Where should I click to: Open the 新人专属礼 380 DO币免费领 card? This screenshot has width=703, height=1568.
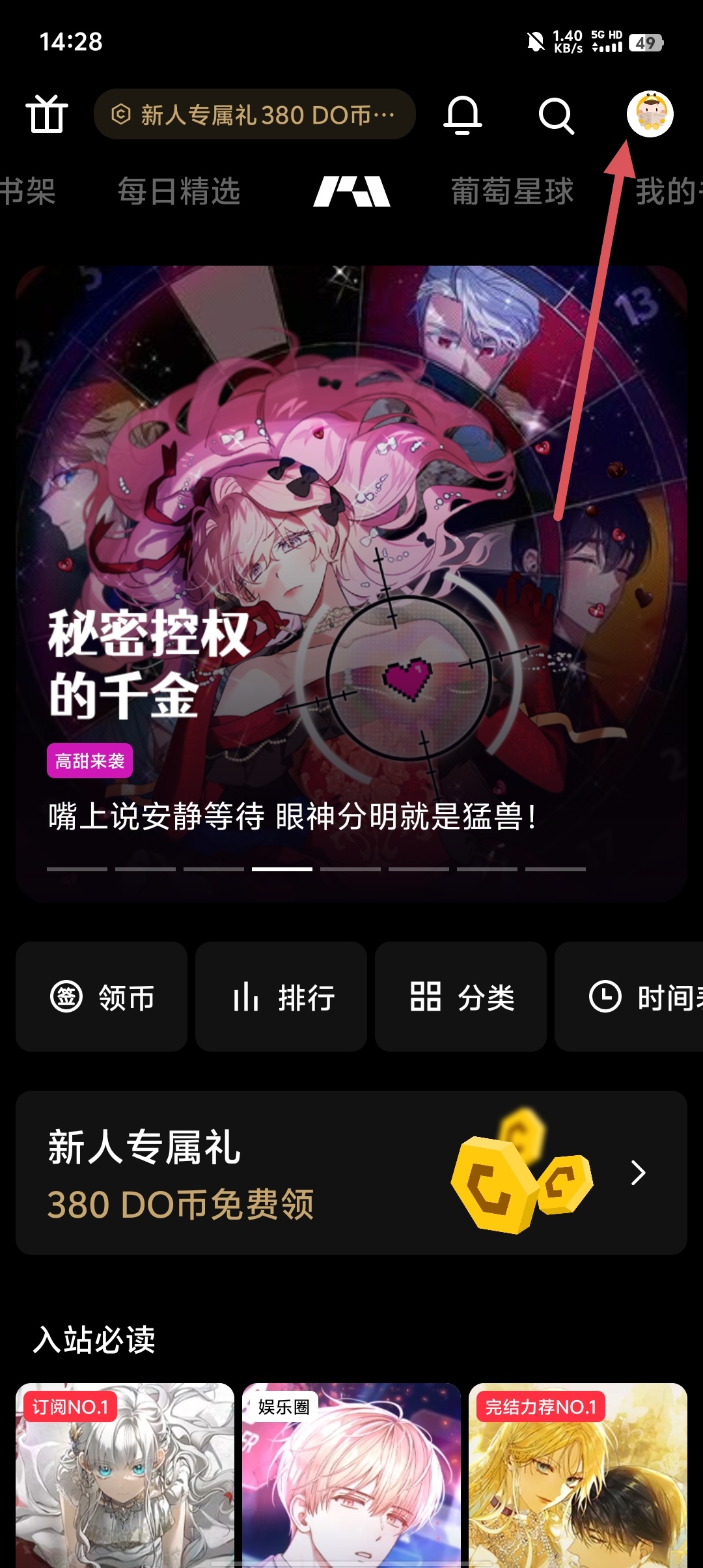351,1173
